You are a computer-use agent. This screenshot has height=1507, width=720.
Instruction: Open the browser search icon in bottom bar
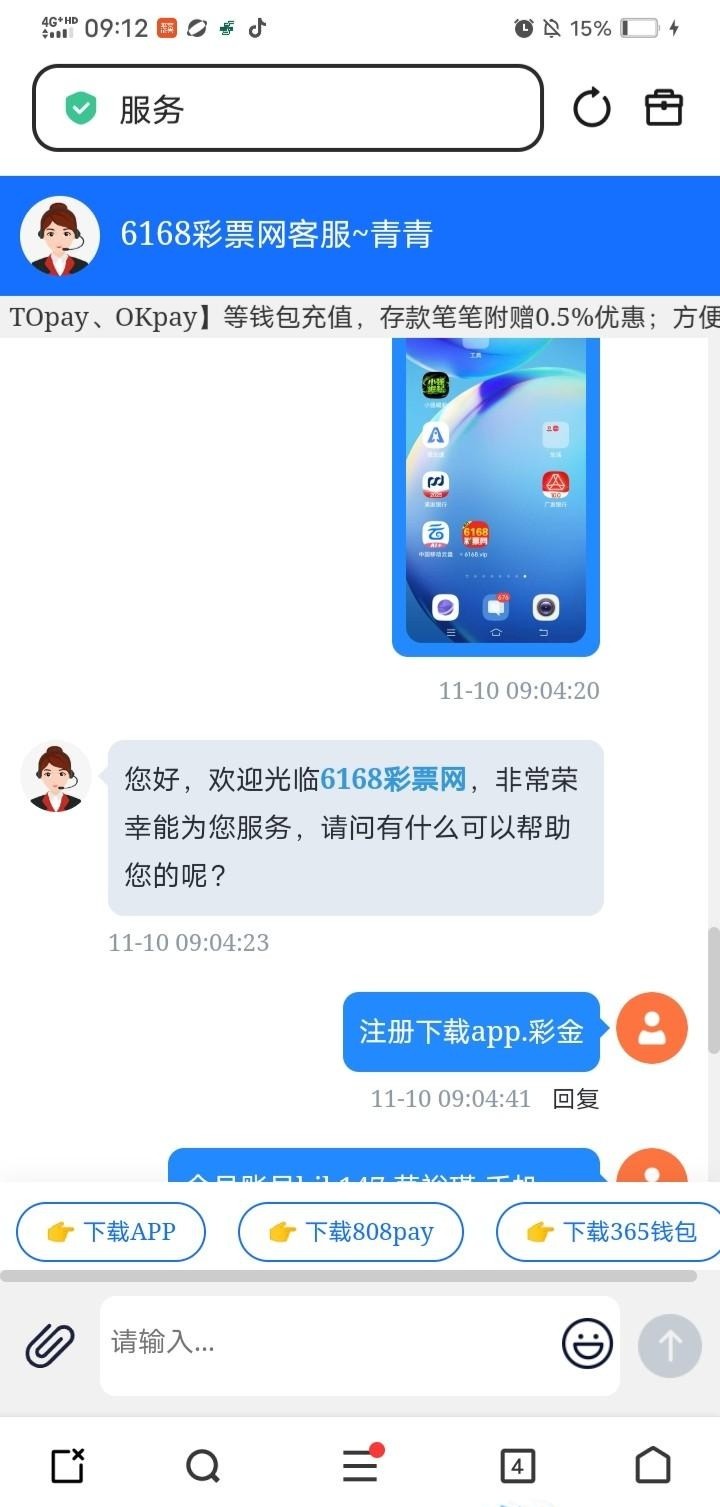tap(203, 1467)
